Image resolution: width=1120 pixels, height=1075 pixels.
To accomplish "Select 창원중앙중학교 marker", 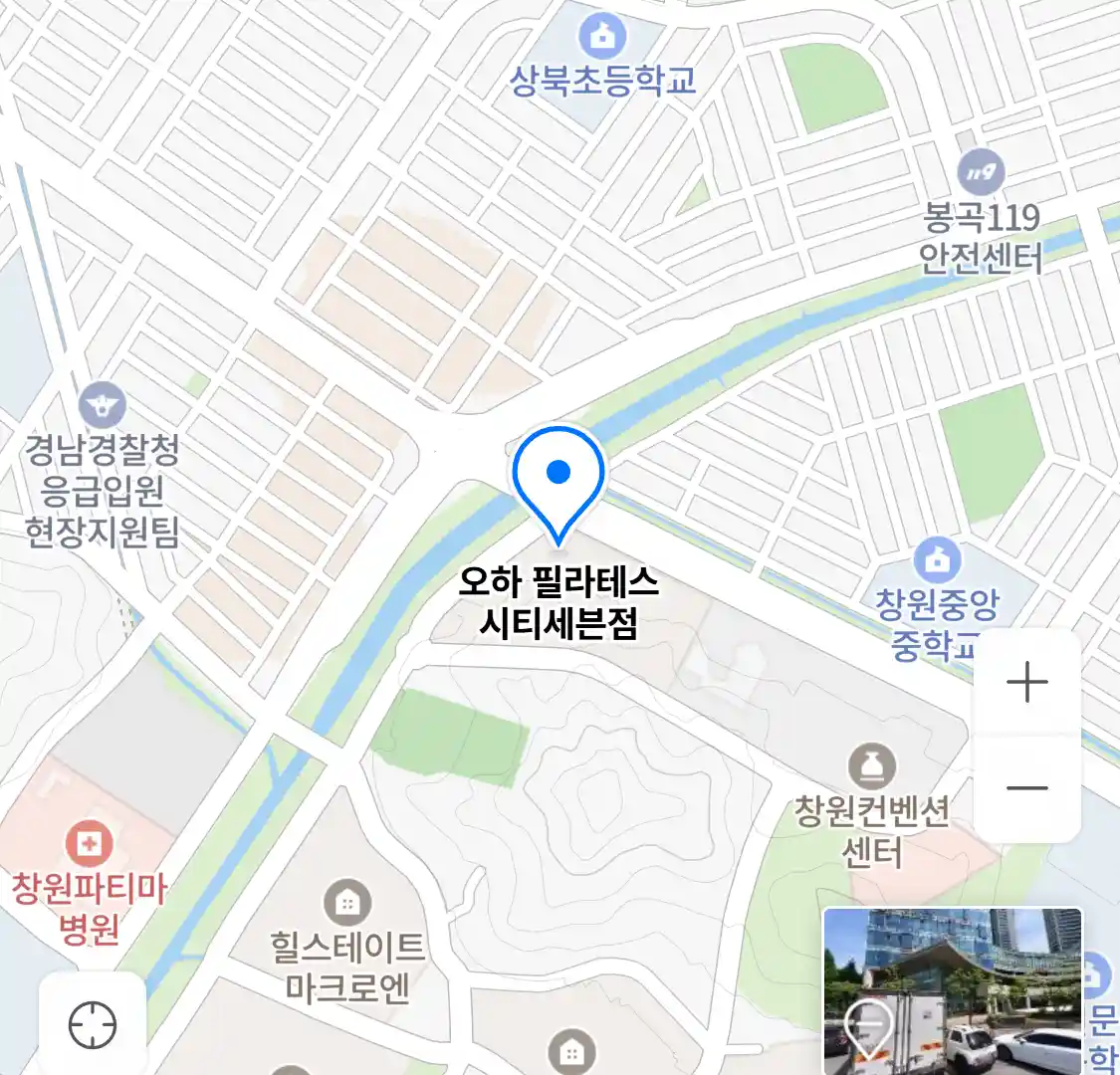I will (x=936, y=561).
